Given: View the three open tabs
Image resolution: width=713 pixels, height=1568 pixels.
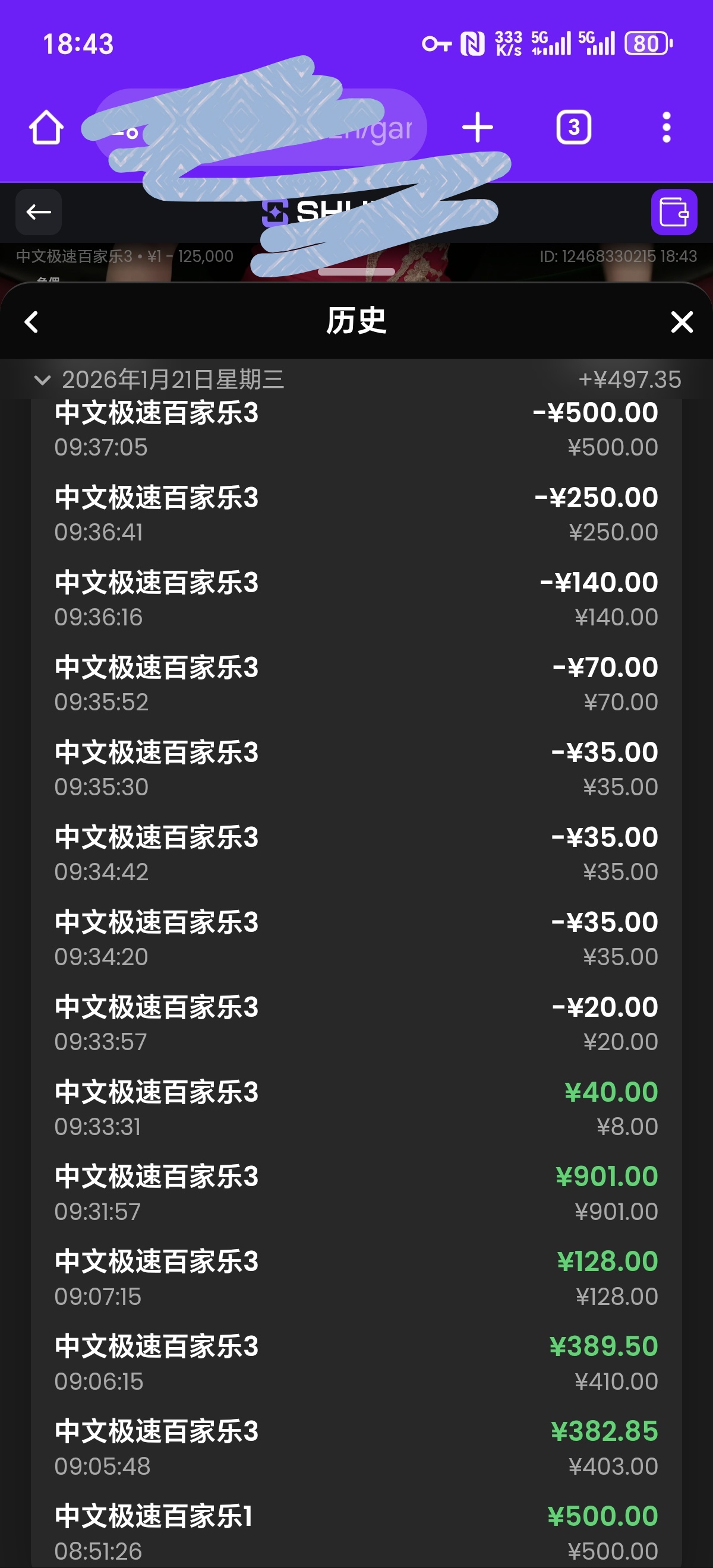Looking at the screenshot, I should [x=573, y=128].
